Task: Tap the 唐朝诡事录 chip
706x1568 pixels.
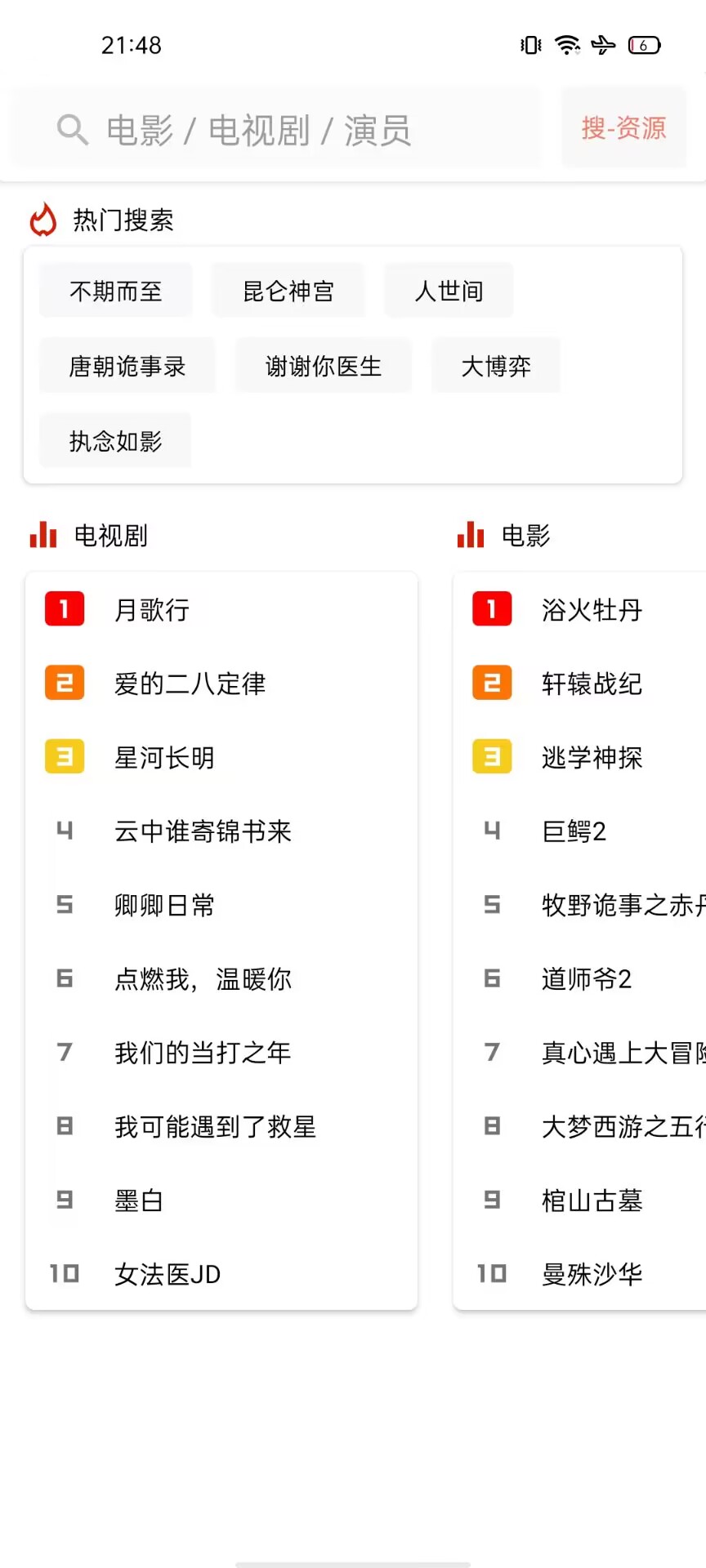Action: [127, 366]
